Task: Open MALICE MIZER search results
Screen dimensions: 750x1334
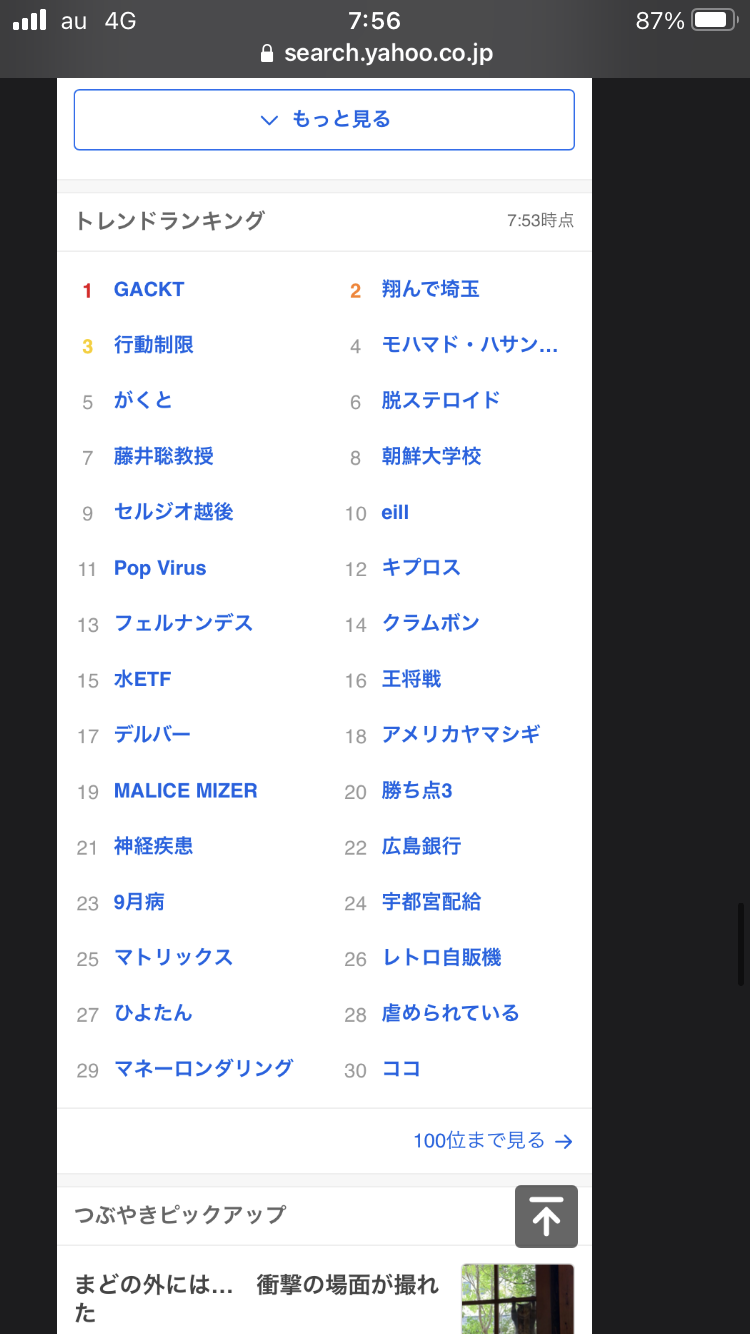Action: (x=186, y=791)
